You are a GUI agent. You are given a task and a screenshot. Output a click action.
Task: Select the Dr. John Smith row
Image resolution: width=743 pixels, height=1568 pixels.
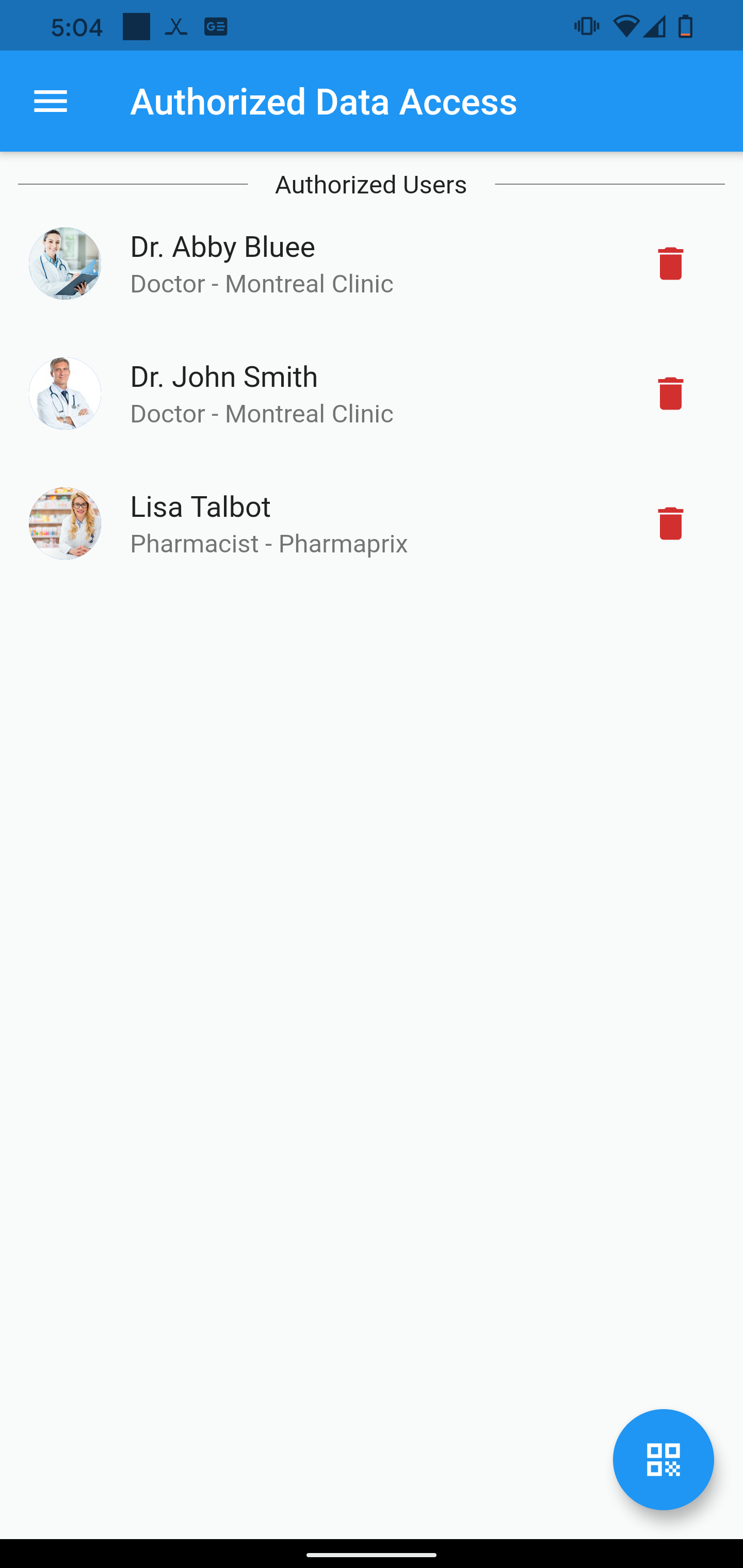pyautogui.click(x=262, y=394)
